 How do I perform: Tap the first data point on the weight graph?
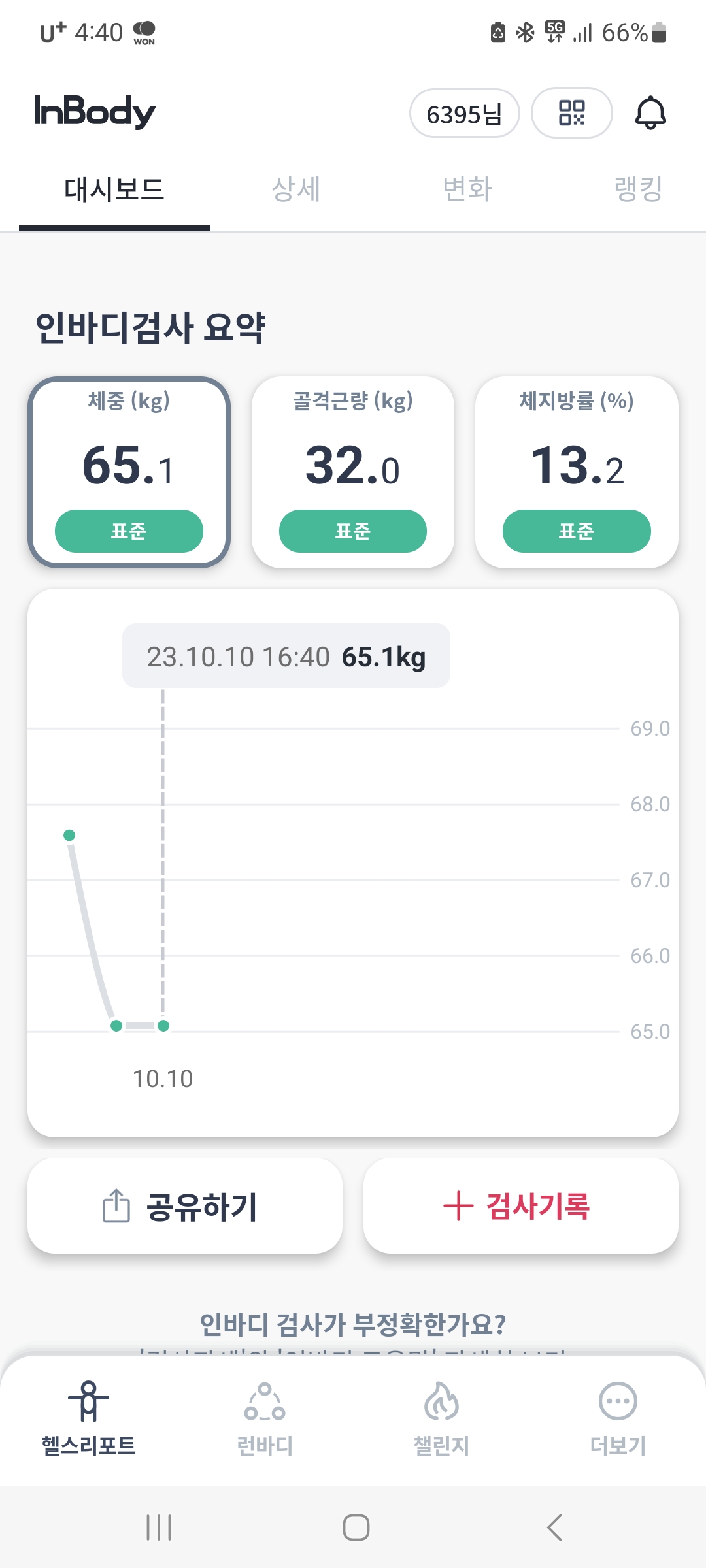point(69,835)
